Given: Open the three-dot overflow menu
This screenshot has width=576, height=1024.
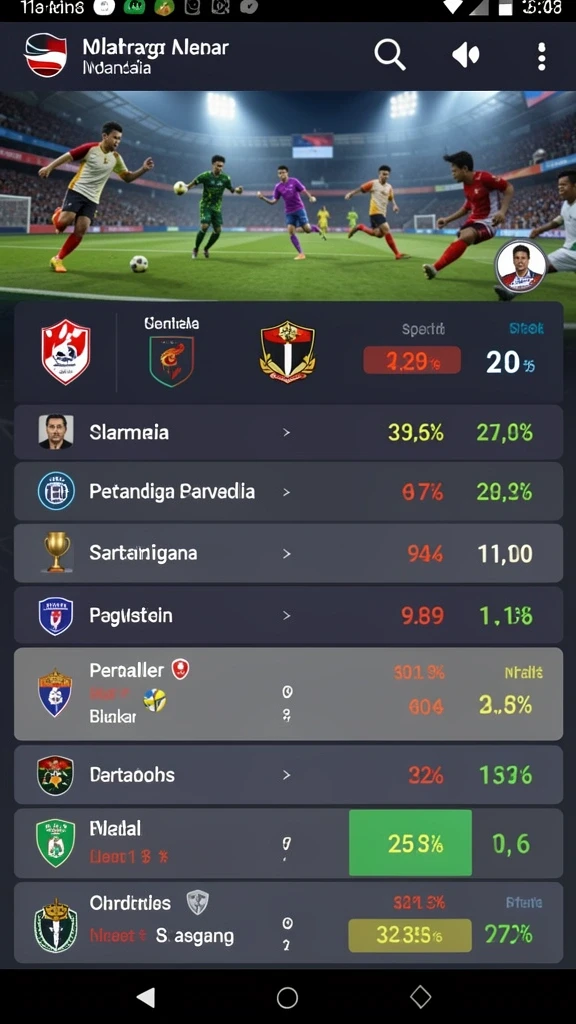Looking at the screenshot, I should pos(541,57).
